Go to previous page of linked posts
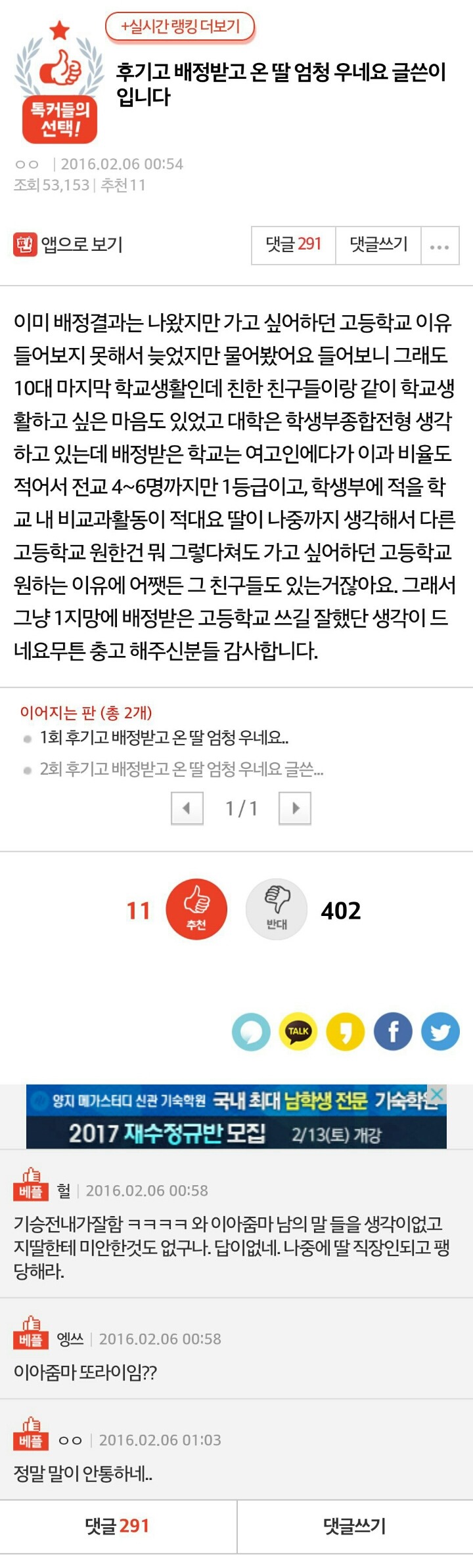The width and height of the screenshot is (473, 1568). pos(187,808)
